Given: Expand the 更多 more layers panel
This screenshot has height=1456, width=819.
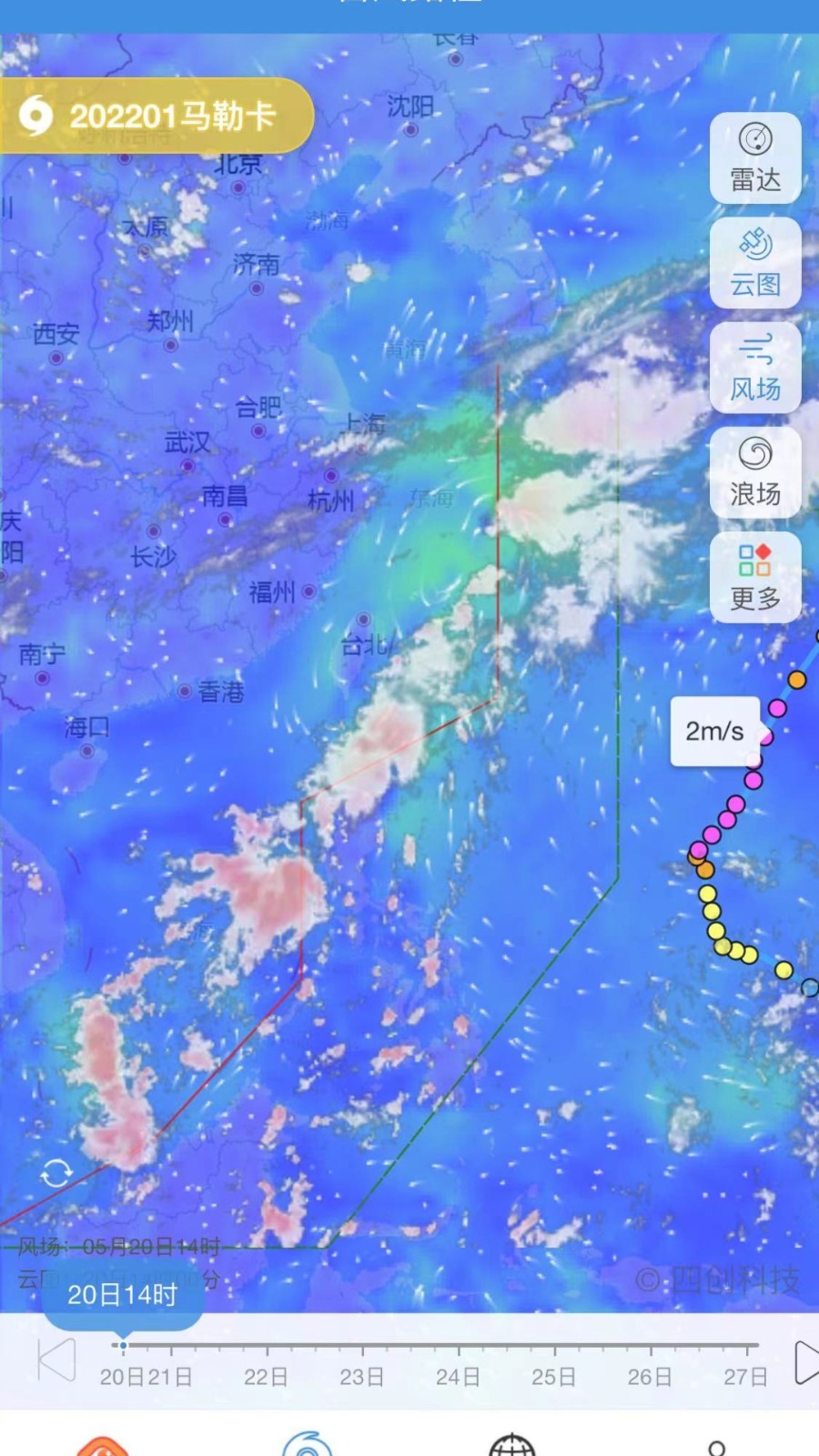Looking at the screenshot, I should tap(755, 578).
